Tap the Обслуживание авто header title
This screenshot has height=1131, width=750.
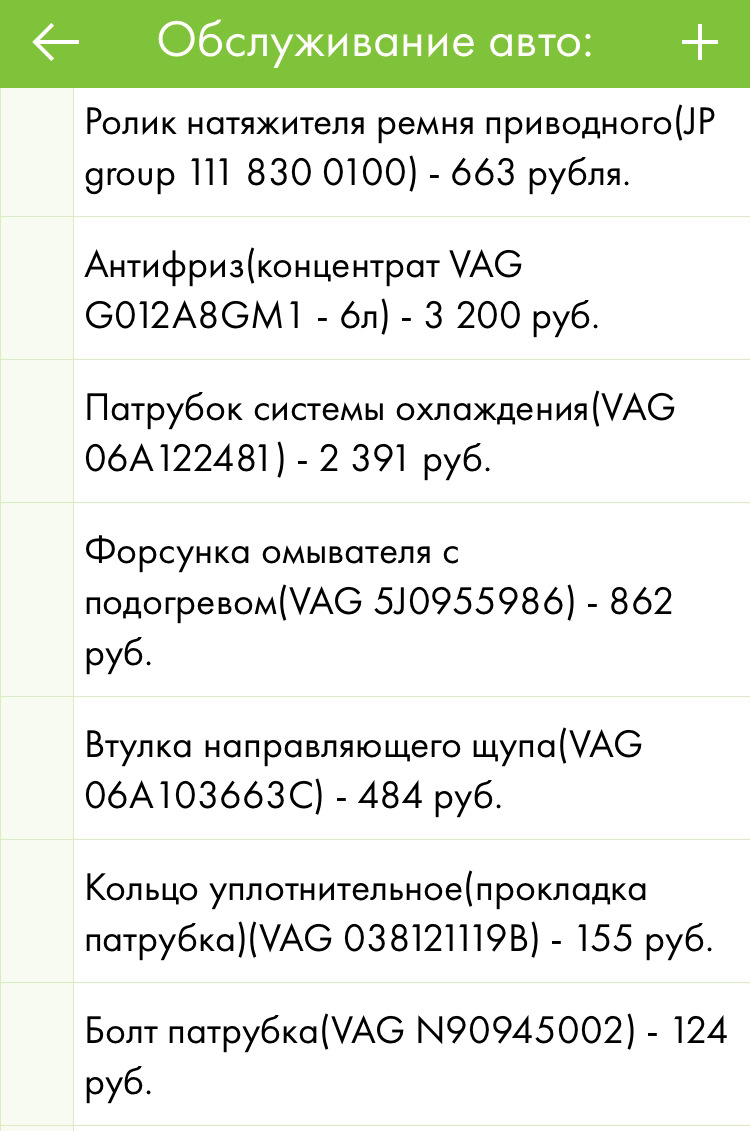coord(378,42)
